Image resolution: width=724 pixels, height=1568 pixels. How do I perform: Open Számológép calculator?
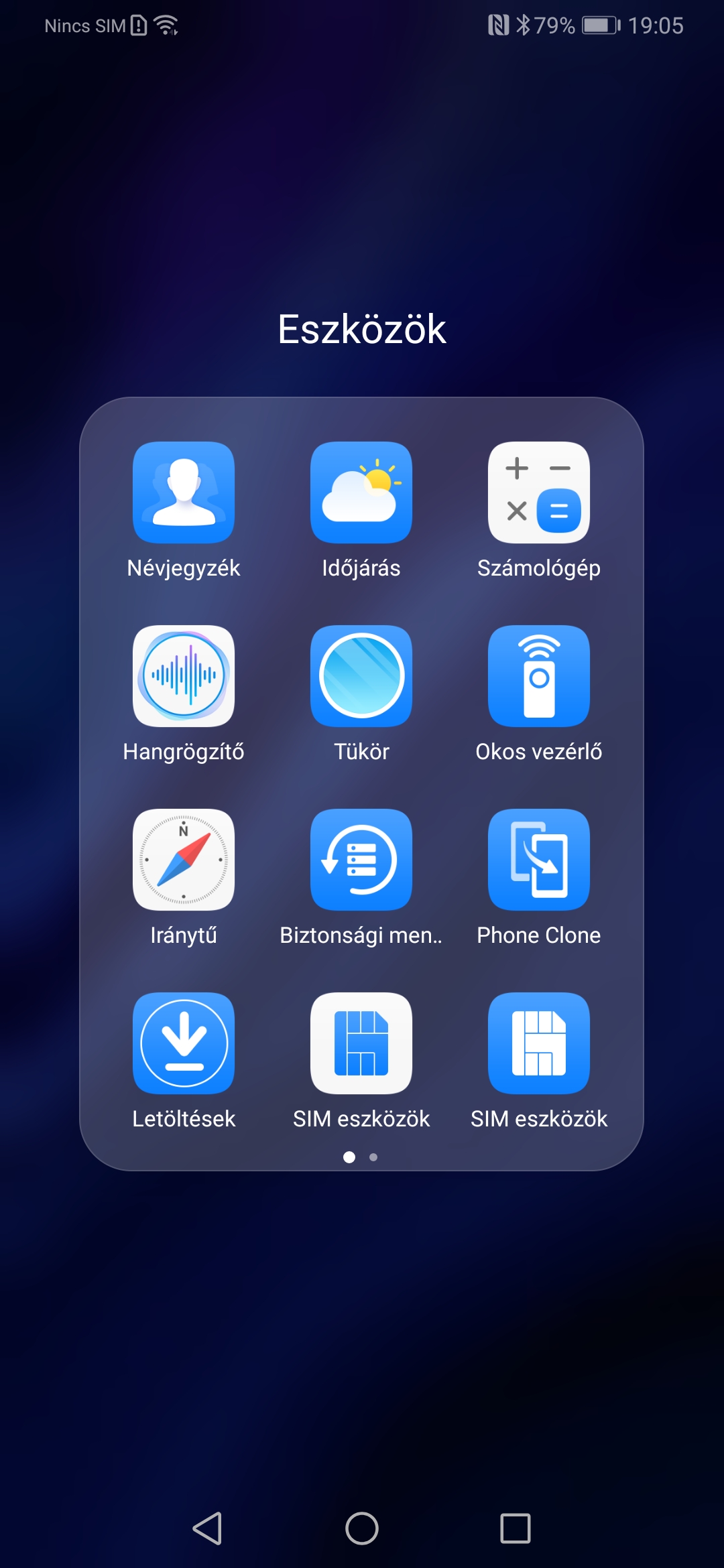[x=539, y=493]
